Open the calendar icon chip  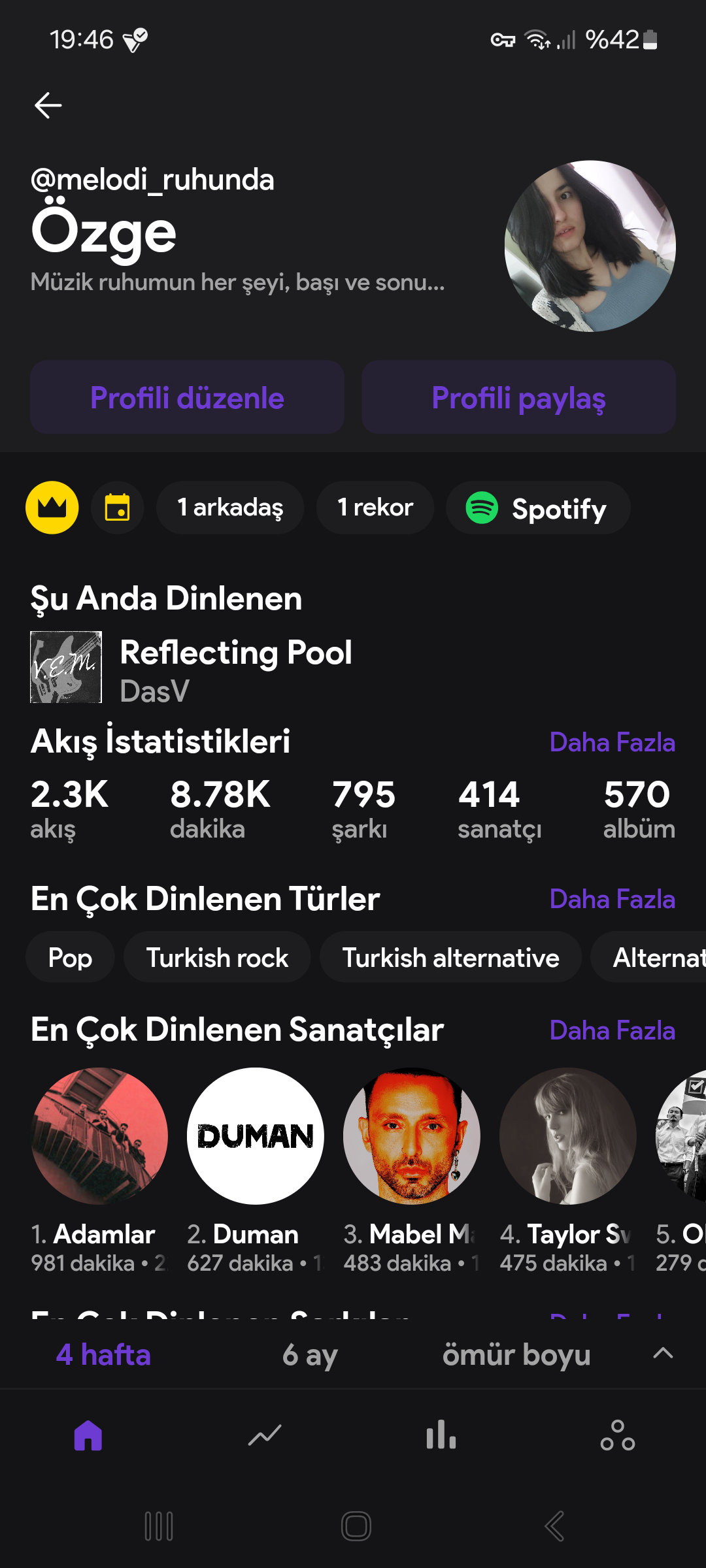(118, 508)
